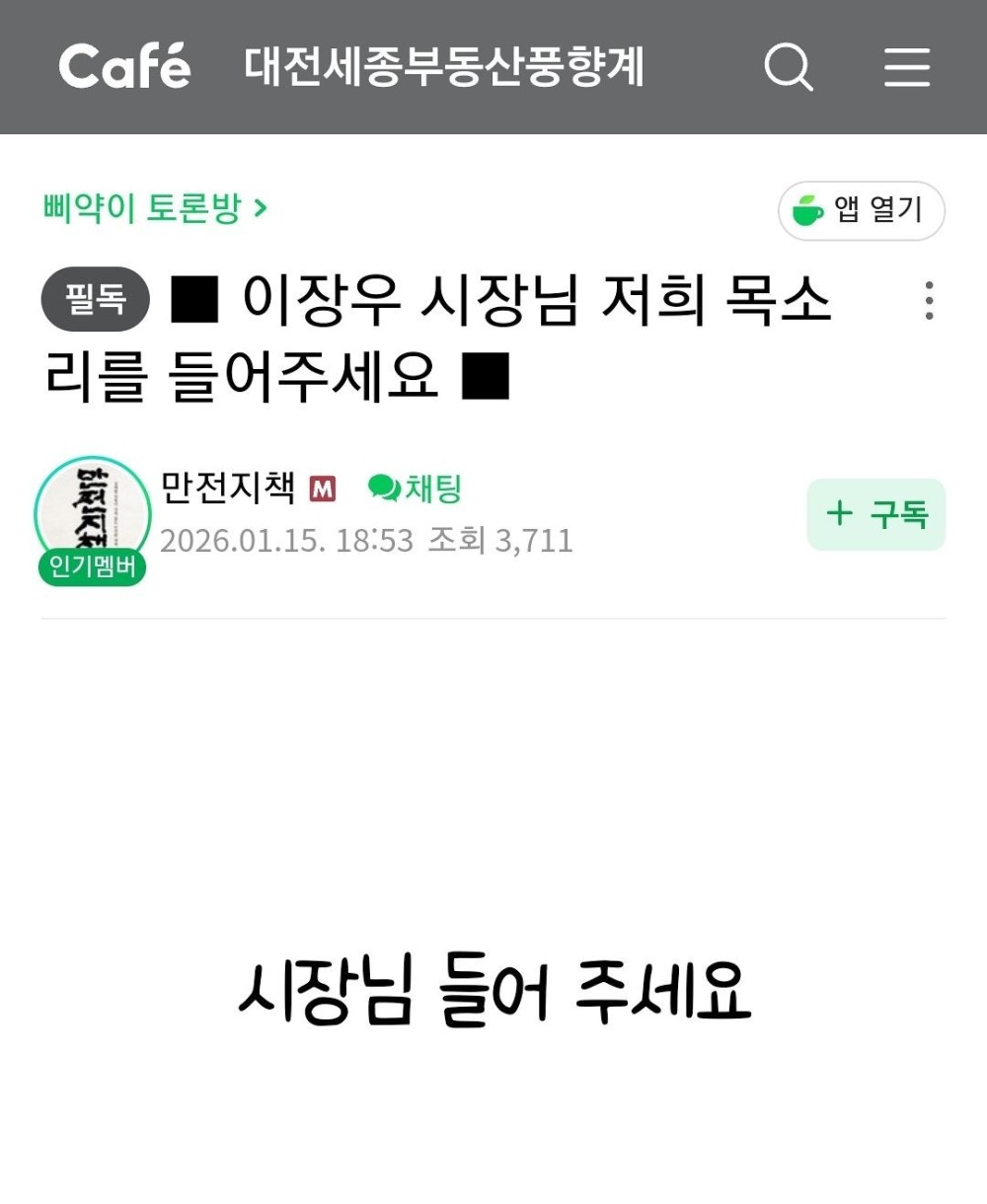Open the search magnifier icon
The height and width of the screenshot is (1204, 987).
pos(789,67)
